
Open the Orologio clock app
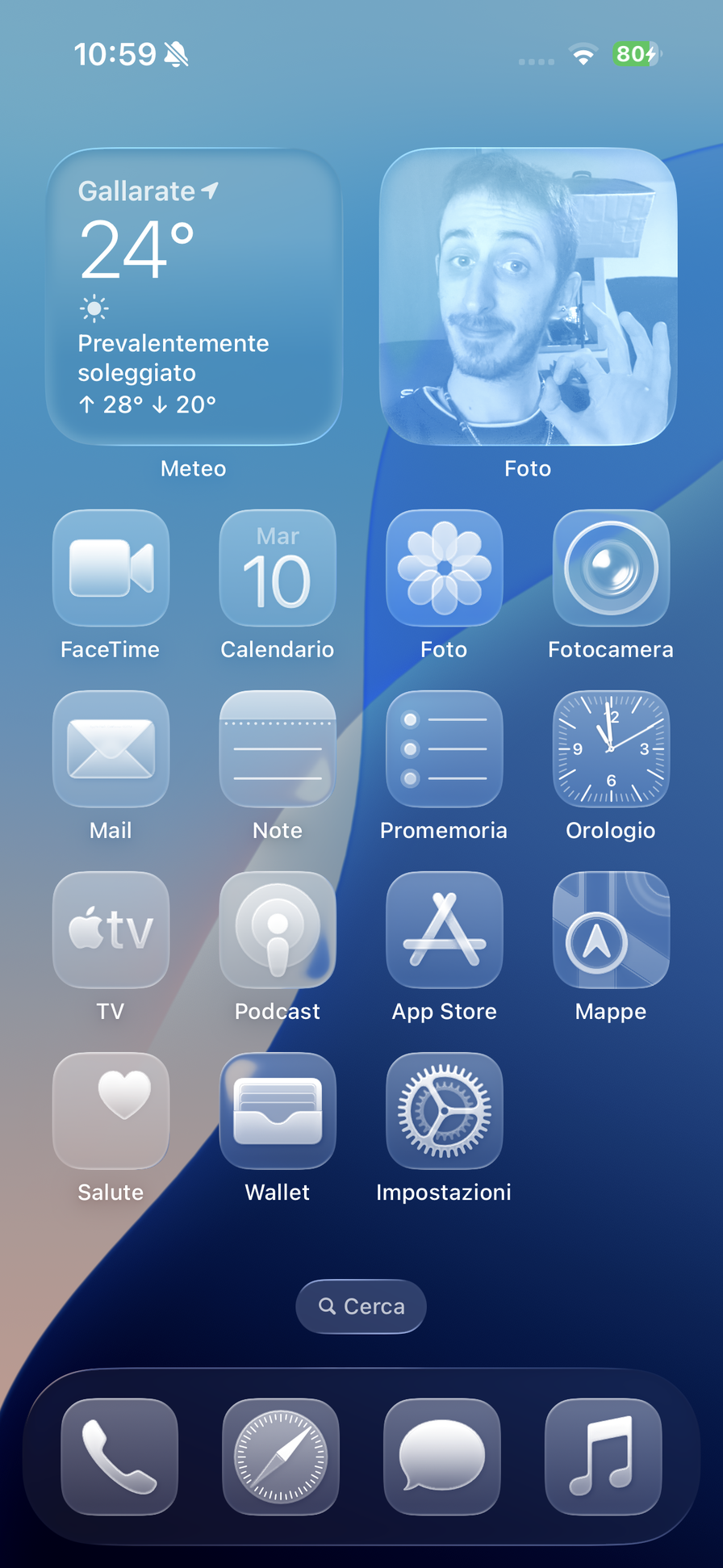(x=611, y=748)
